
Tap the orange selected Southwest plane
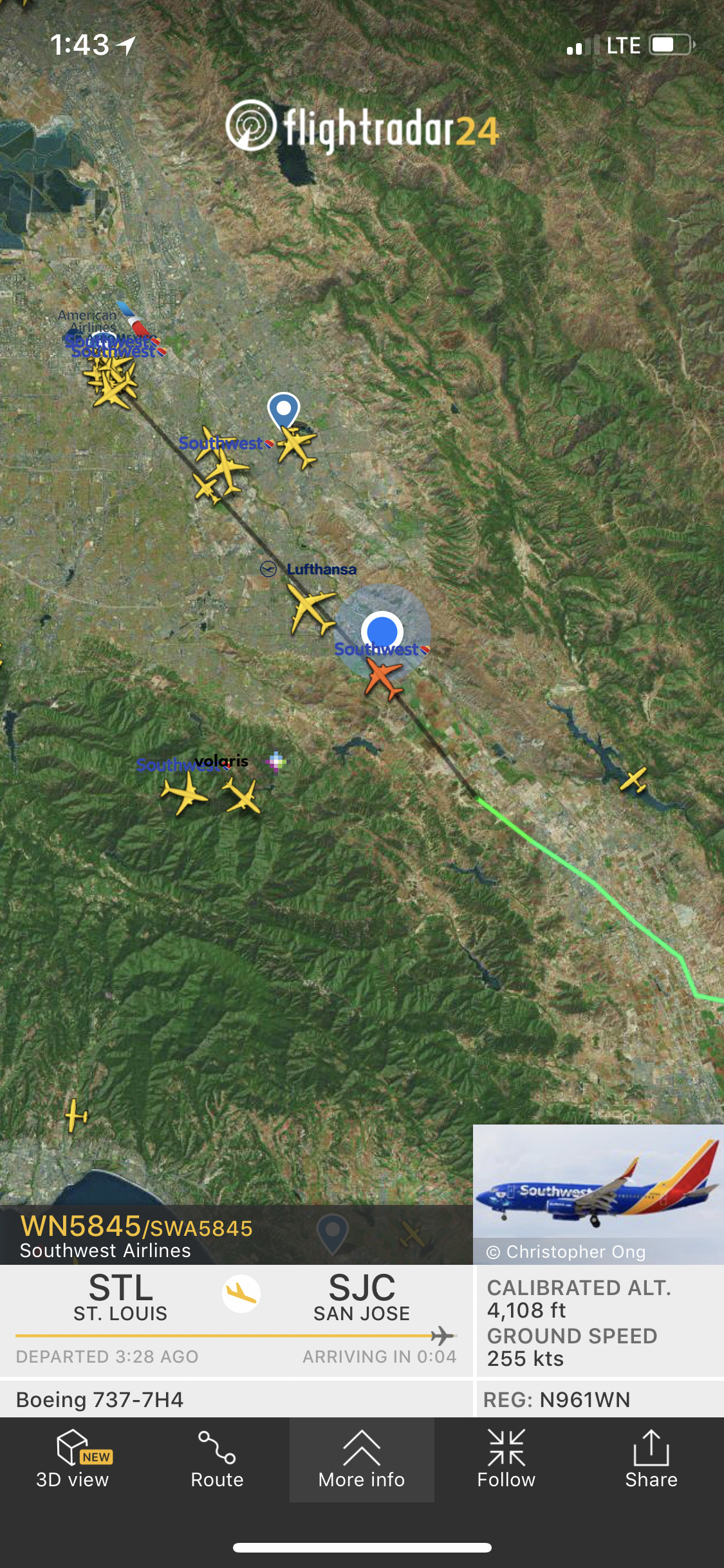(x=384, y=678)
